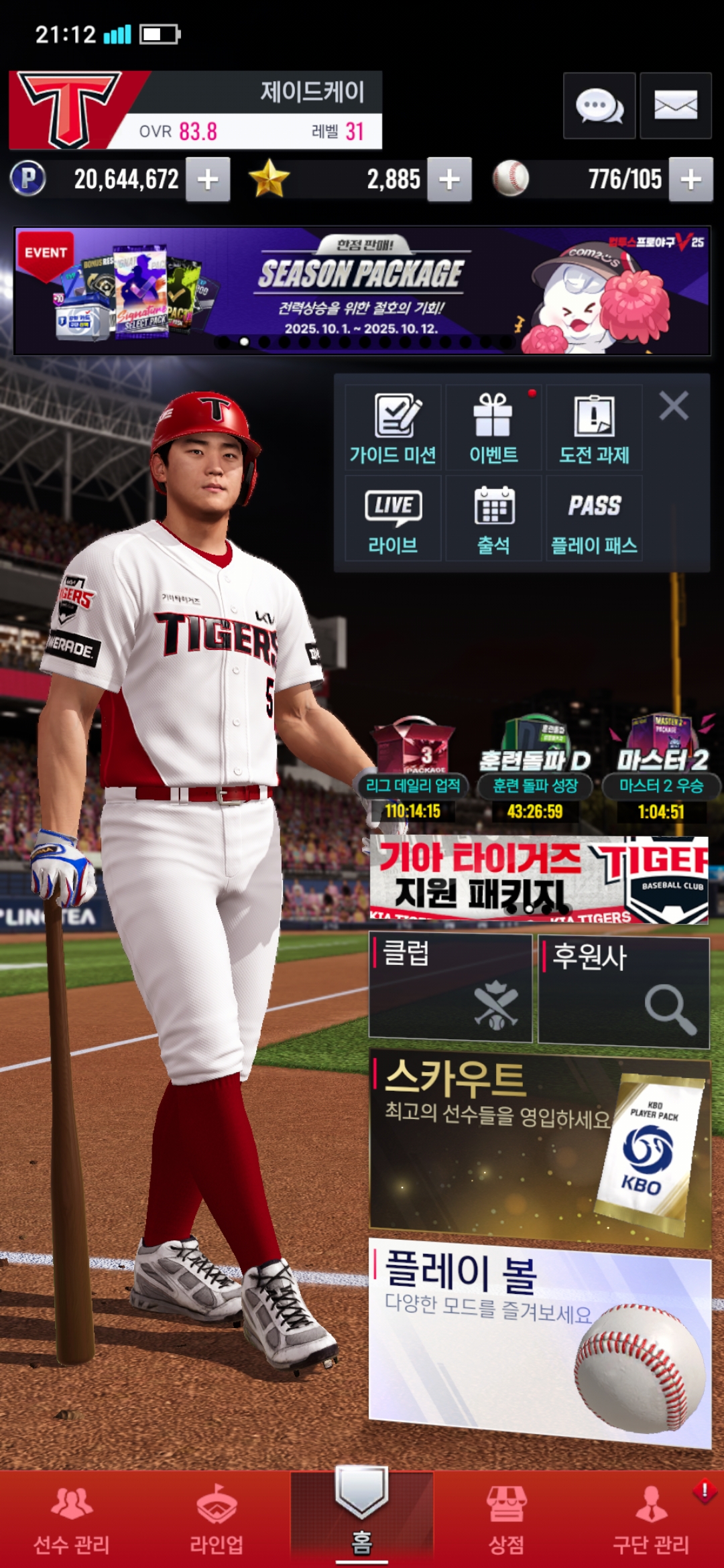Screen dimensions: 724x1568
Task: Add more stars with plus button
Action: pos(449,180)
